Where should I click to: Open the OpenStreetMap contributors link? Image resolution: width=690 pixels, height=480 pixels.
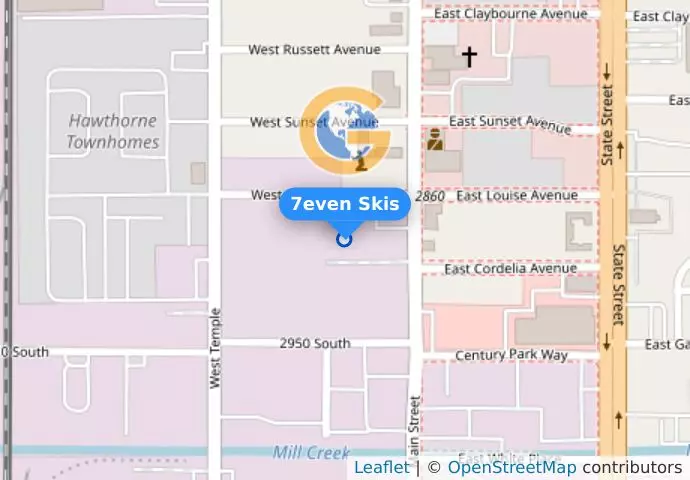click(x=511, y=467)
